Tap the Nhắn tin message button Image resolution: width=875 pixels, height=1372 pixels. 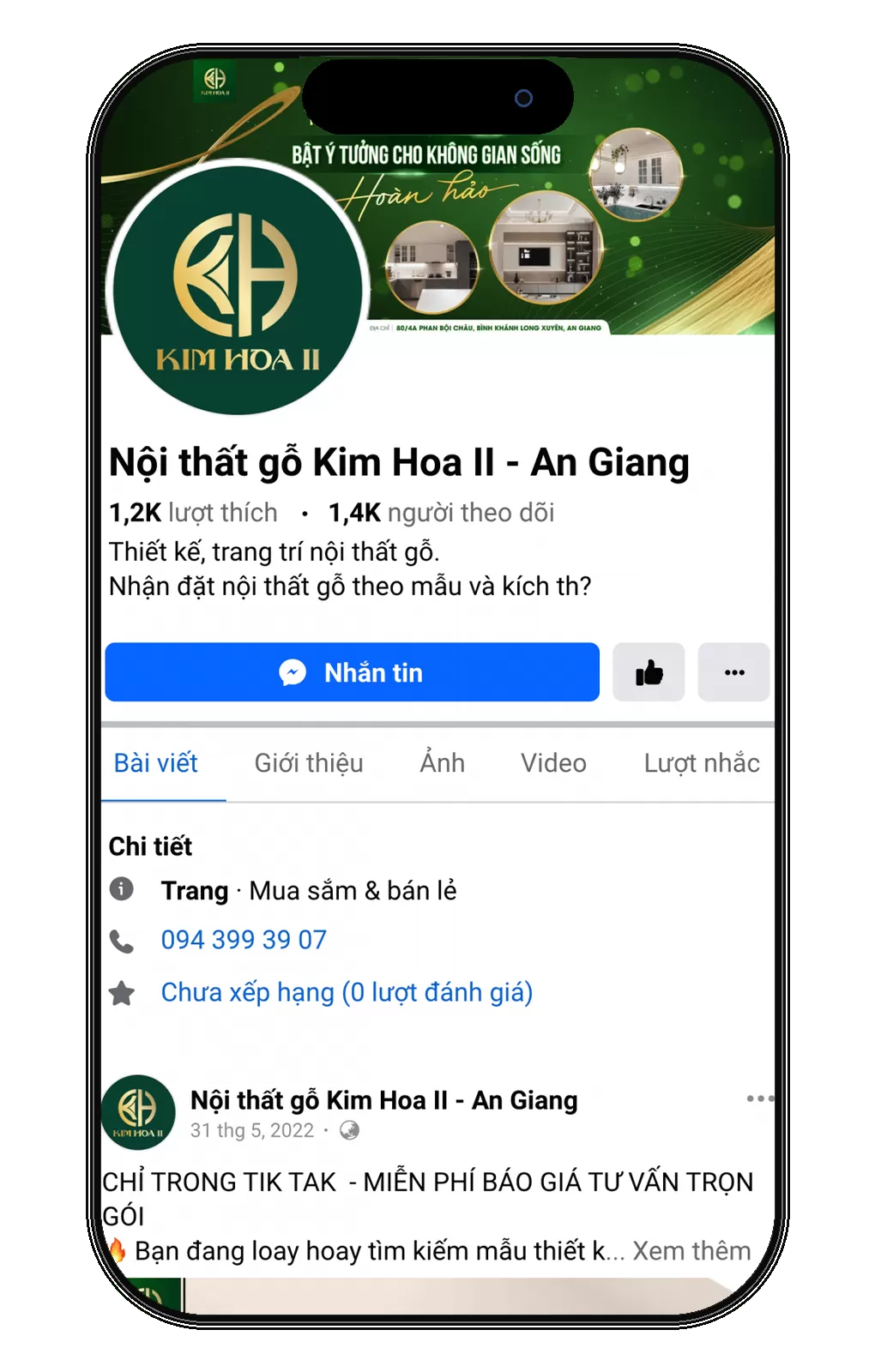352,672
